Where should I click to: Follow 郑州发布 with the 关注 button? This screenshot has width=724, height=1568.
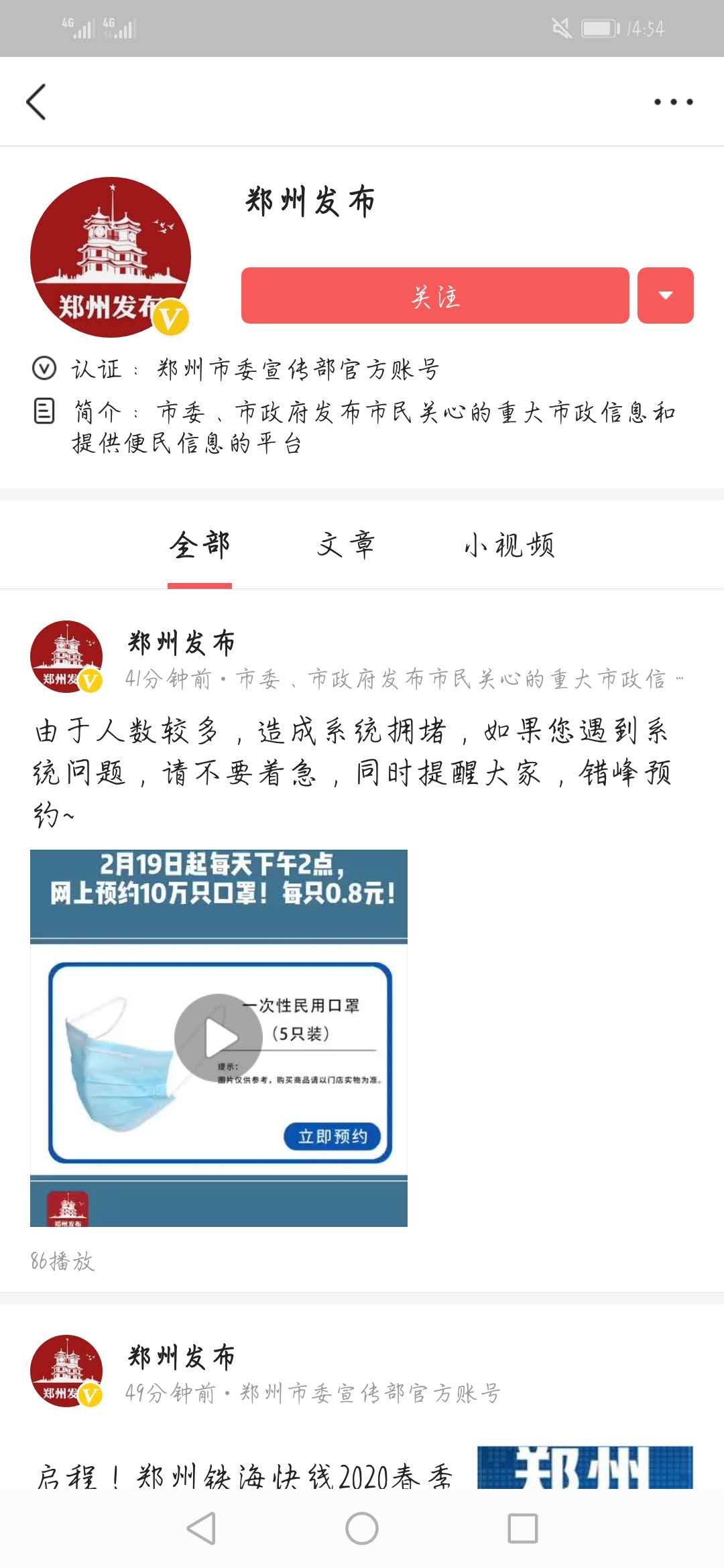435,296
